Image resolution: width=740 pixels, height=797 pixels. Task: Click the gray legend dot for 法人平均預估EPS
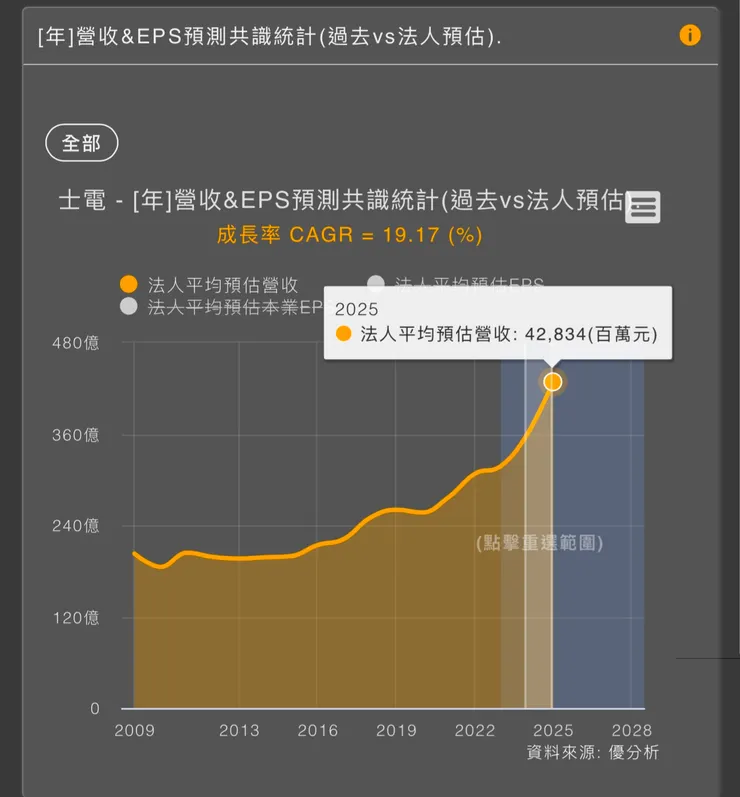[375, 284]
